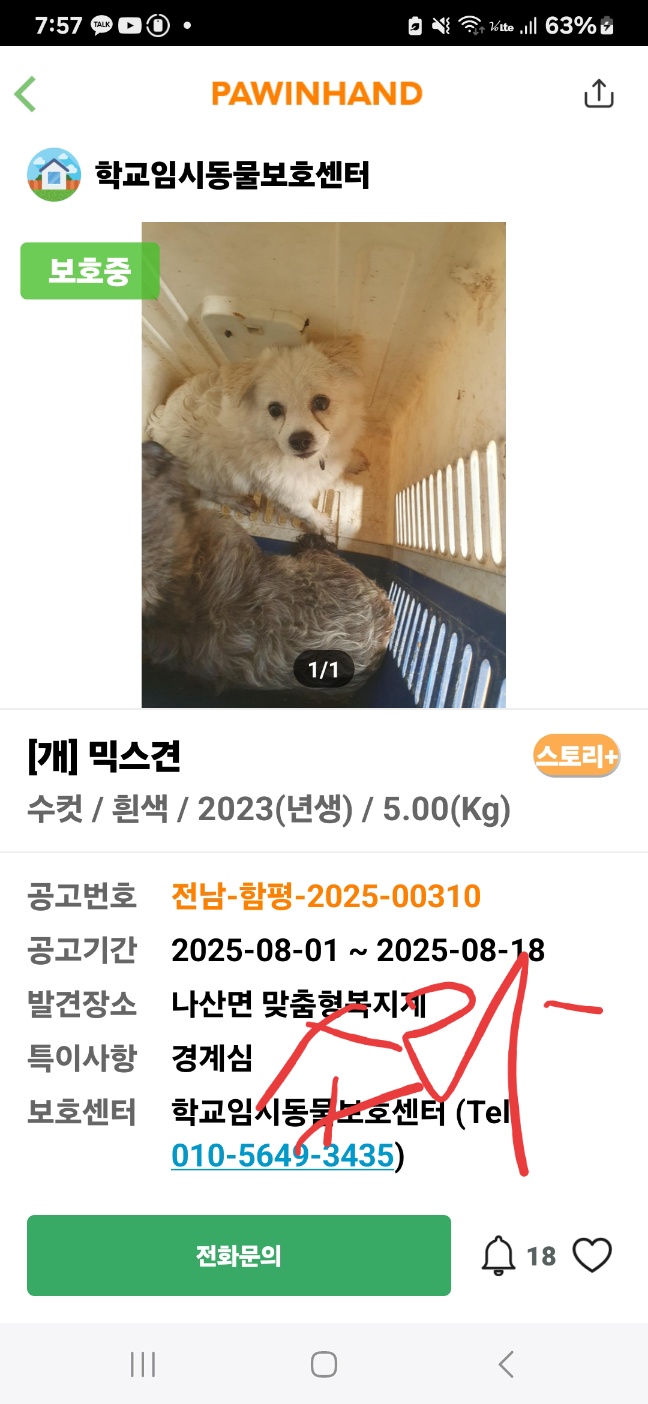Open the 스토리+ button
Image resolution: width=648 pixels, height=1404 pixels.
576,757
